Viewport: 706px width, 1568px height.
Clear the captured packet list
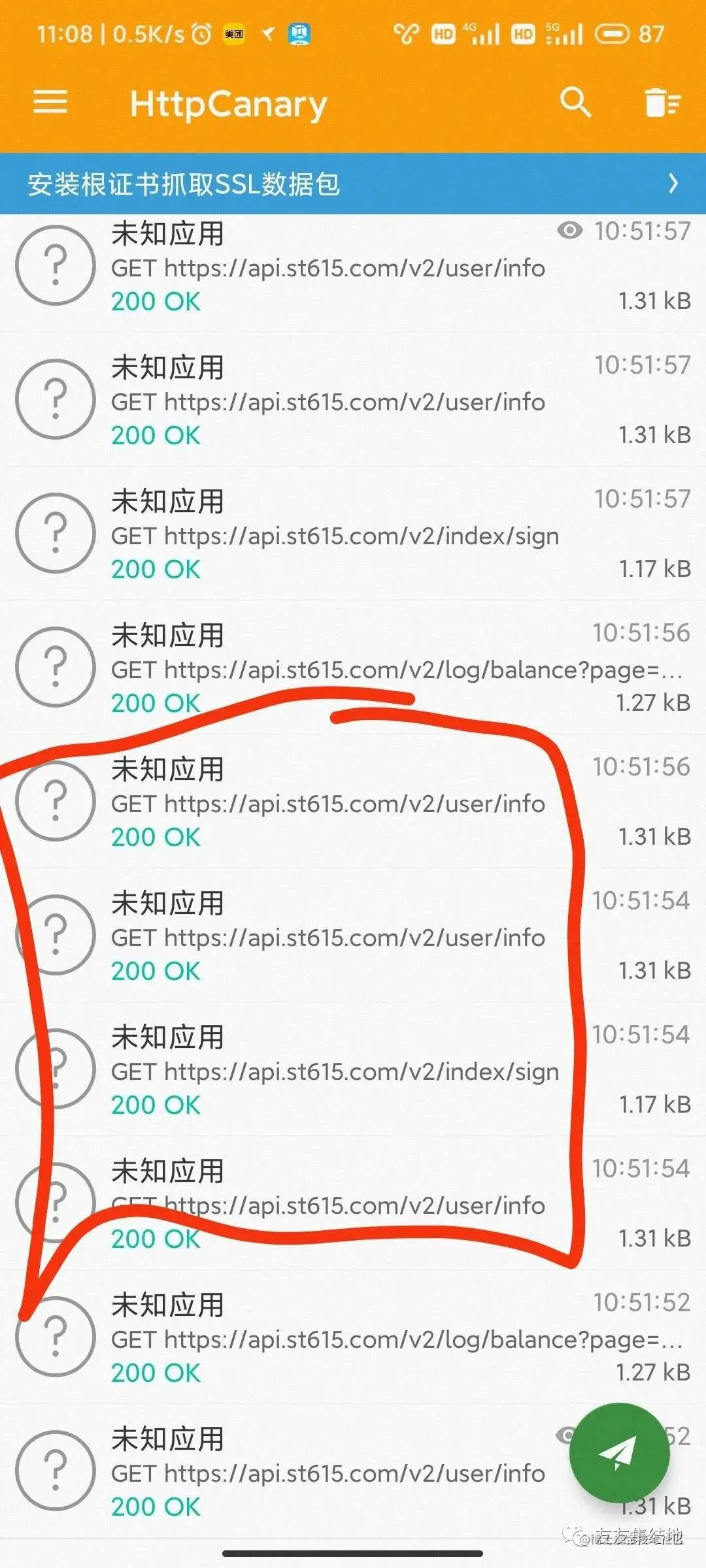tap(662, 103)
